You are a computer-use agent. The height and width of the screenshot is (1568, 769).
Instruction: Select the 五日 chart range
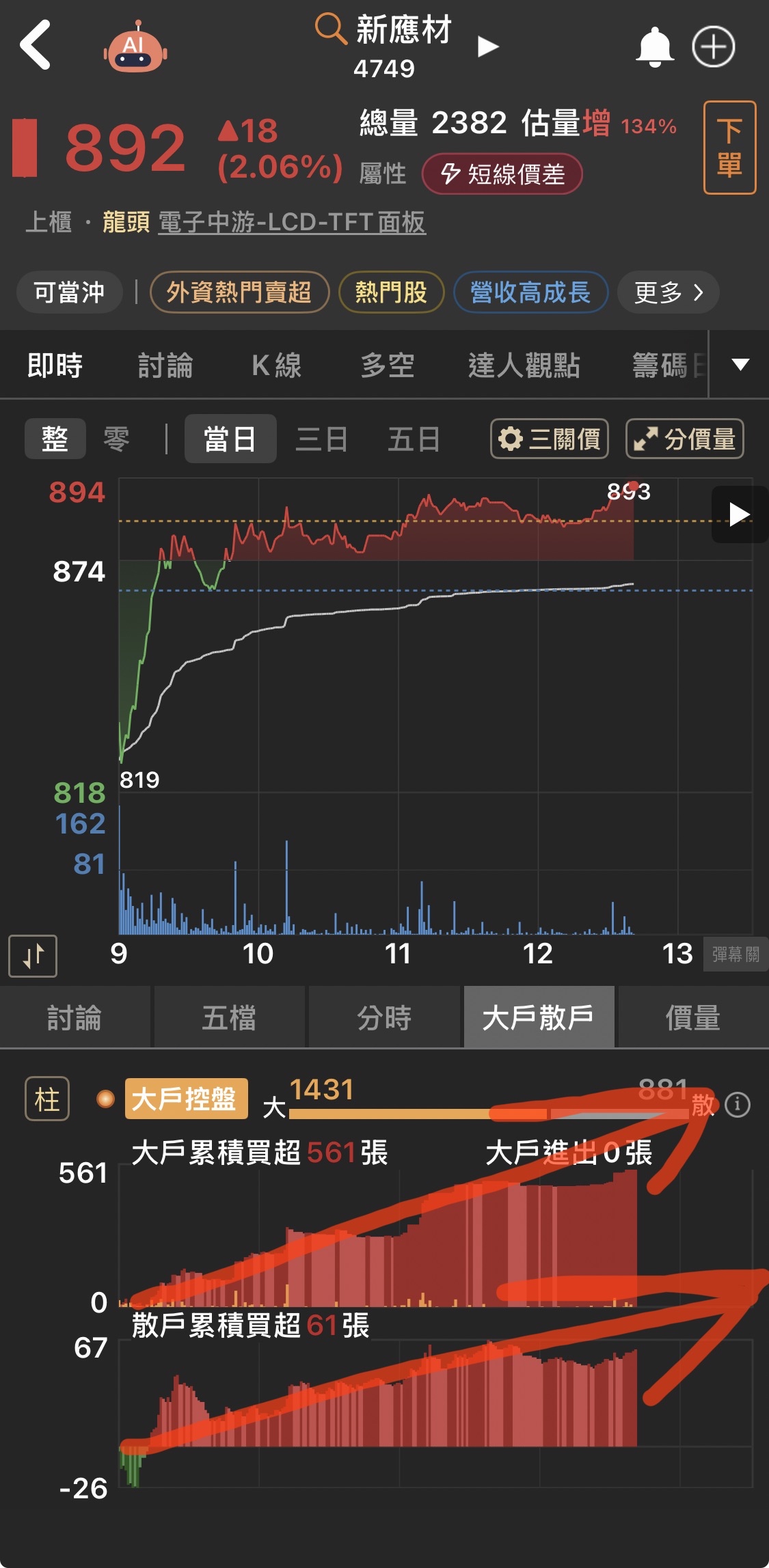click(x=414, y=439)
